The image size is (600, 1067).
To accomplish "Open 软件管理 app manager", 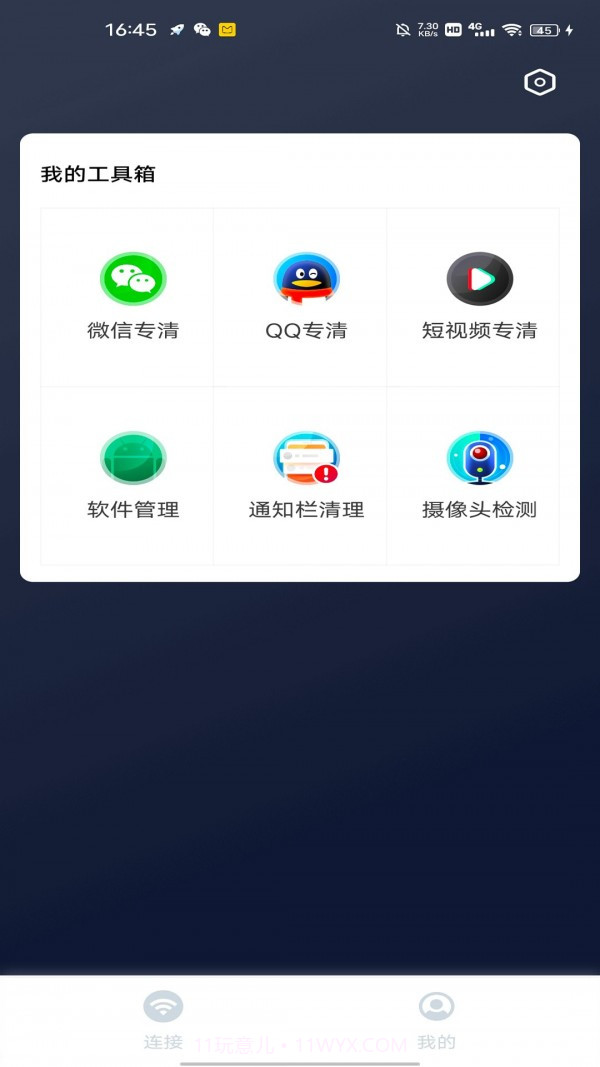I will click(133, 476).
